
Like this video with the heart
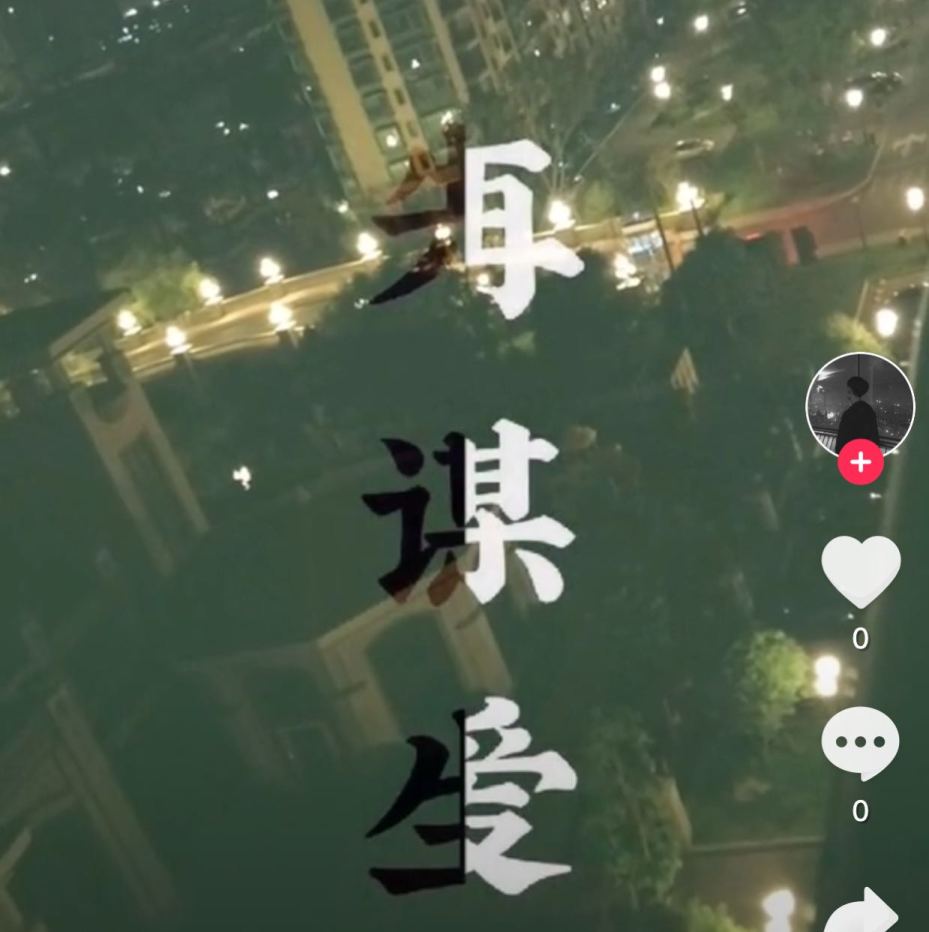(860, 571)
